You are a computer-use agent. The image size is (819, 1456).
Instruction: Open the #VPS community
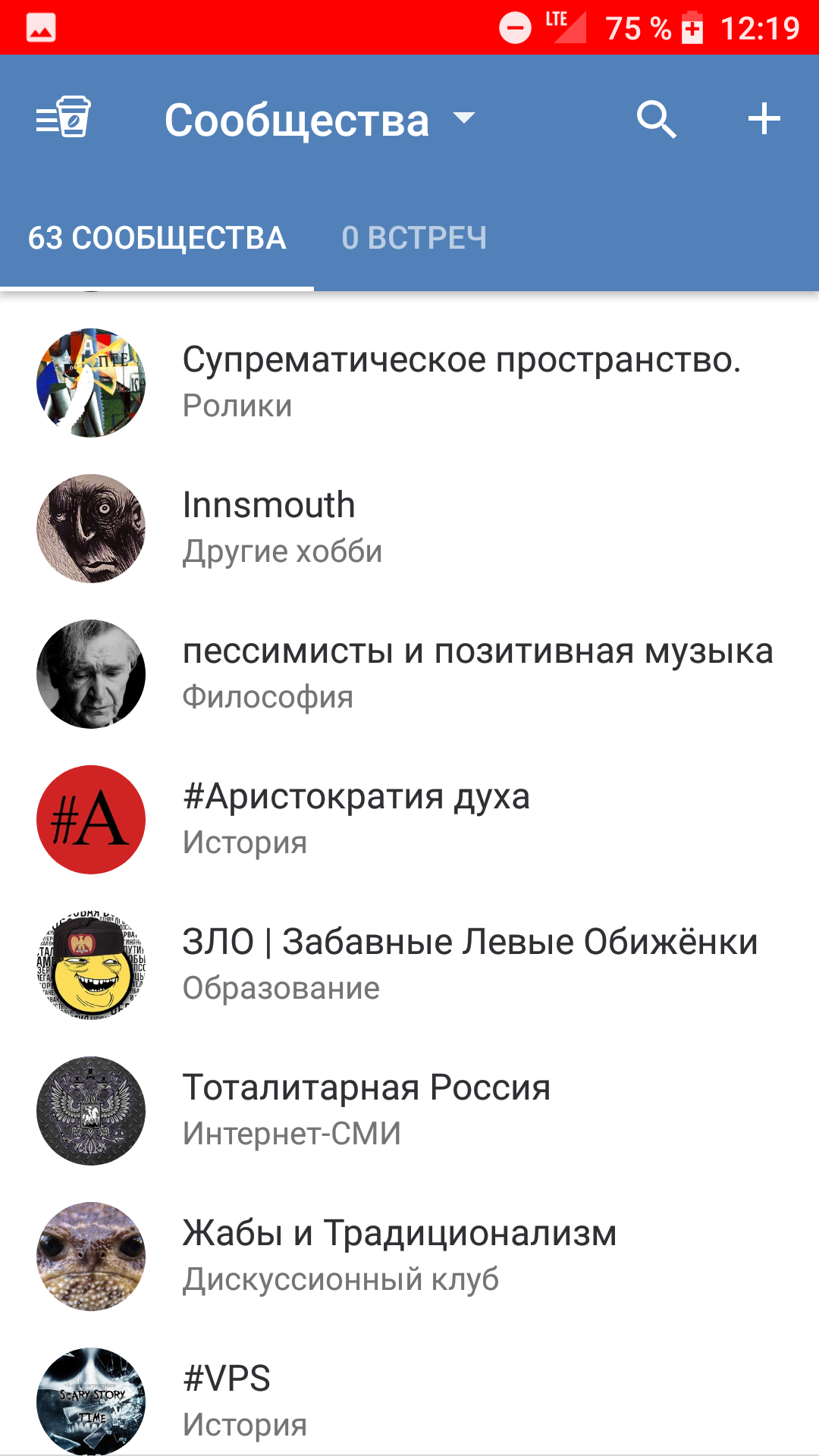[x=409, y=1400]
